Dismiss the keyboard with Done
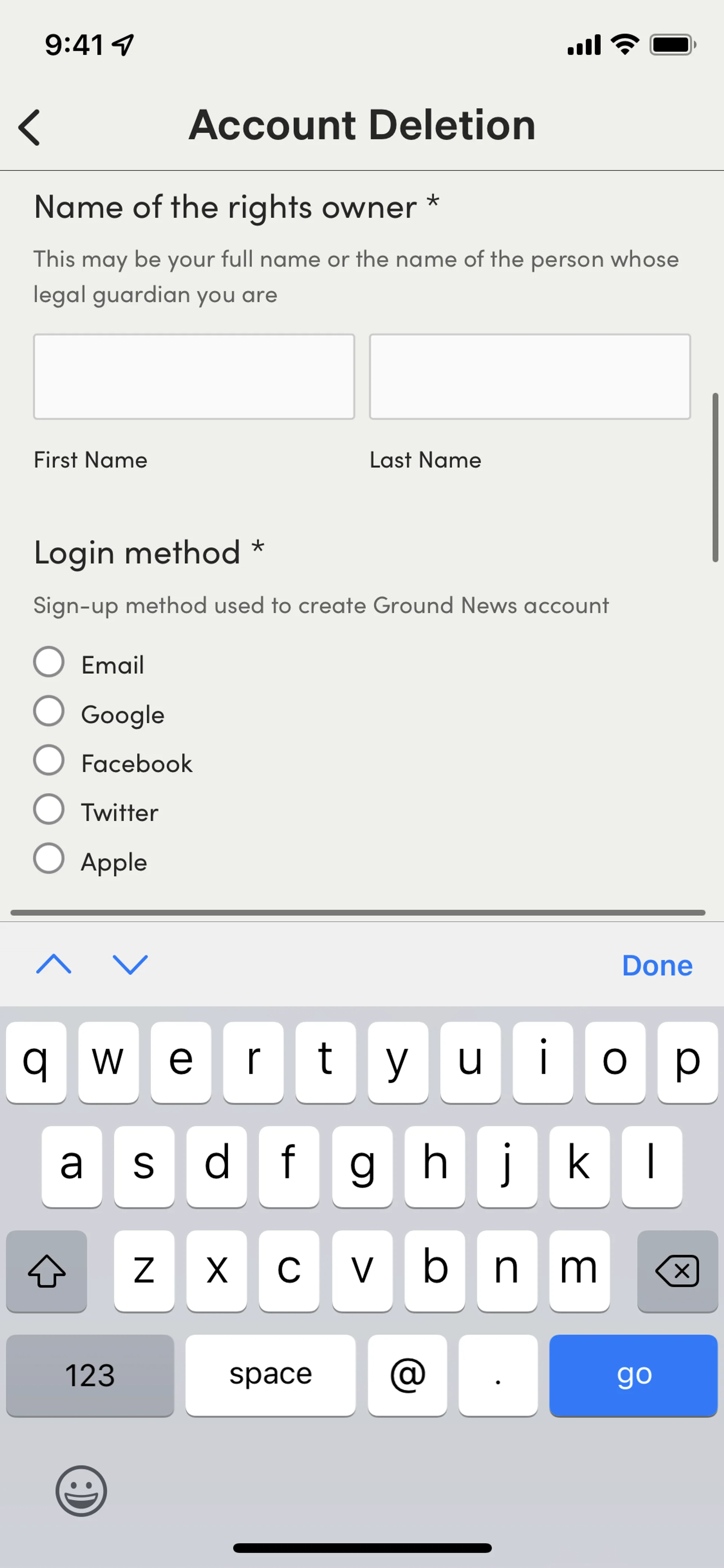The width and height of the screenshot is (724, 1568). [x=657, y=965]
